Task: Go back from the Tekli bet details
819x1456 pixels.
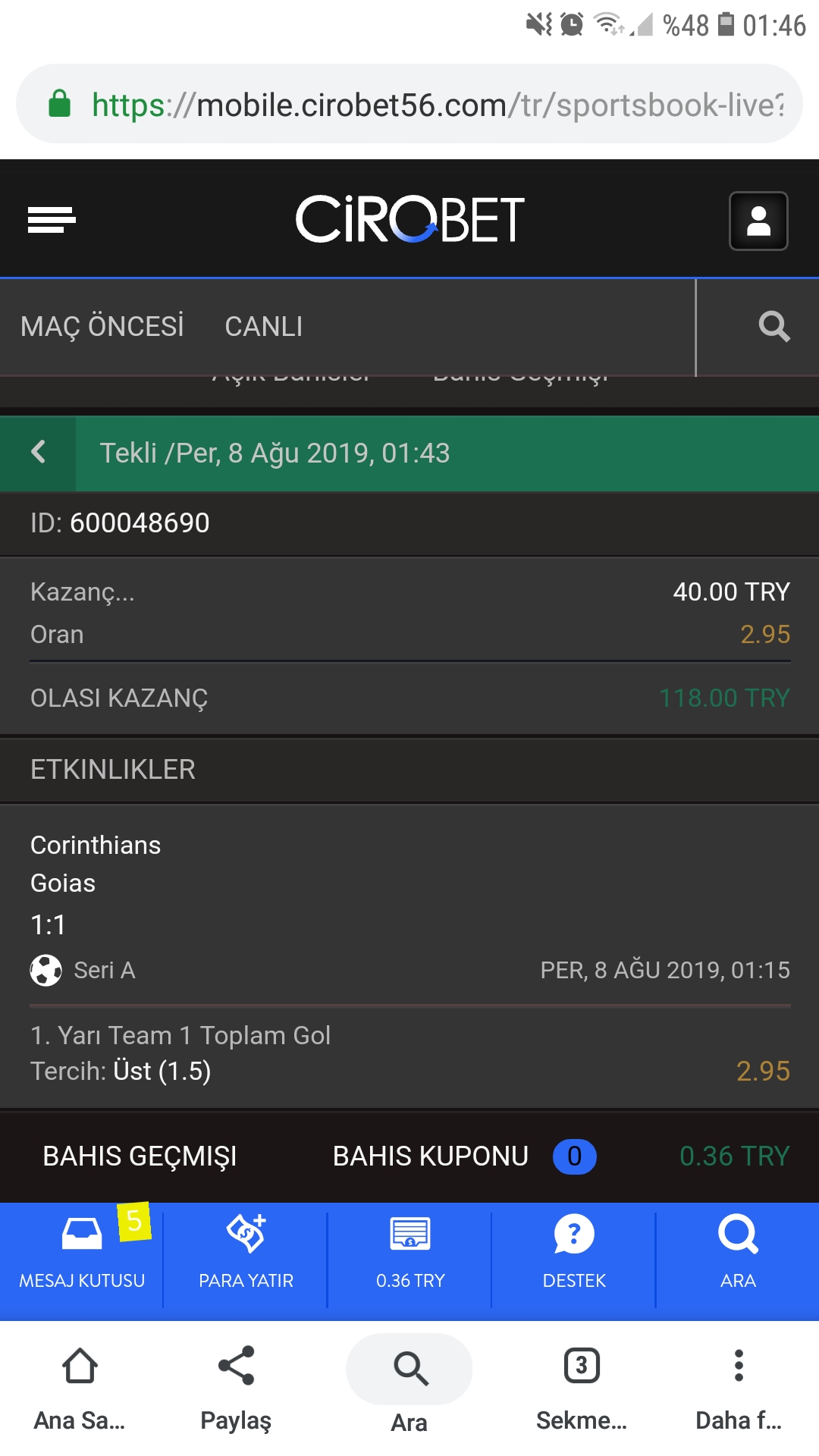Action: click(38, 453)
